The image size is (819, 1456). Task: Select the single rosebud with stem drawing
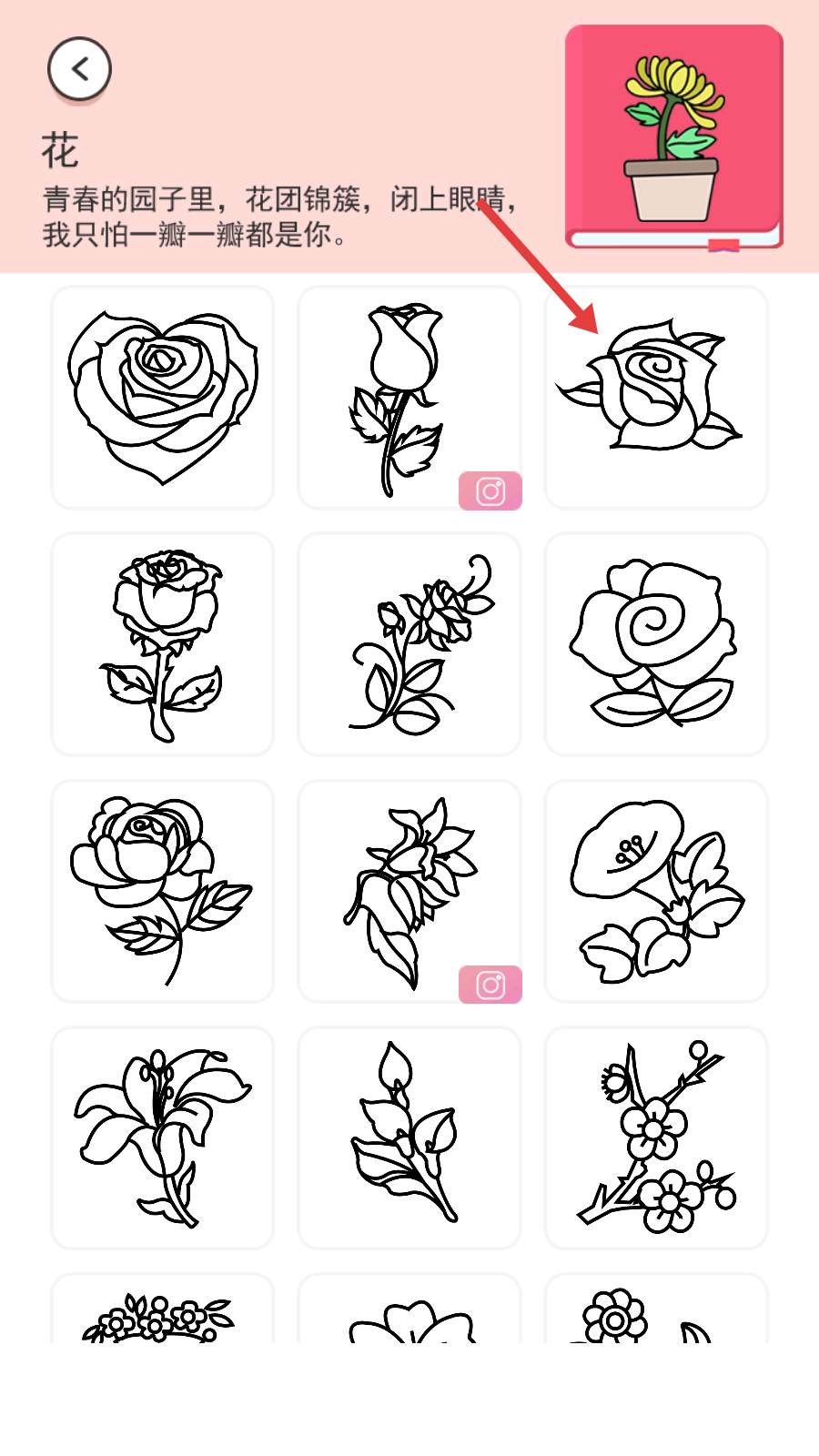point(409,398)
